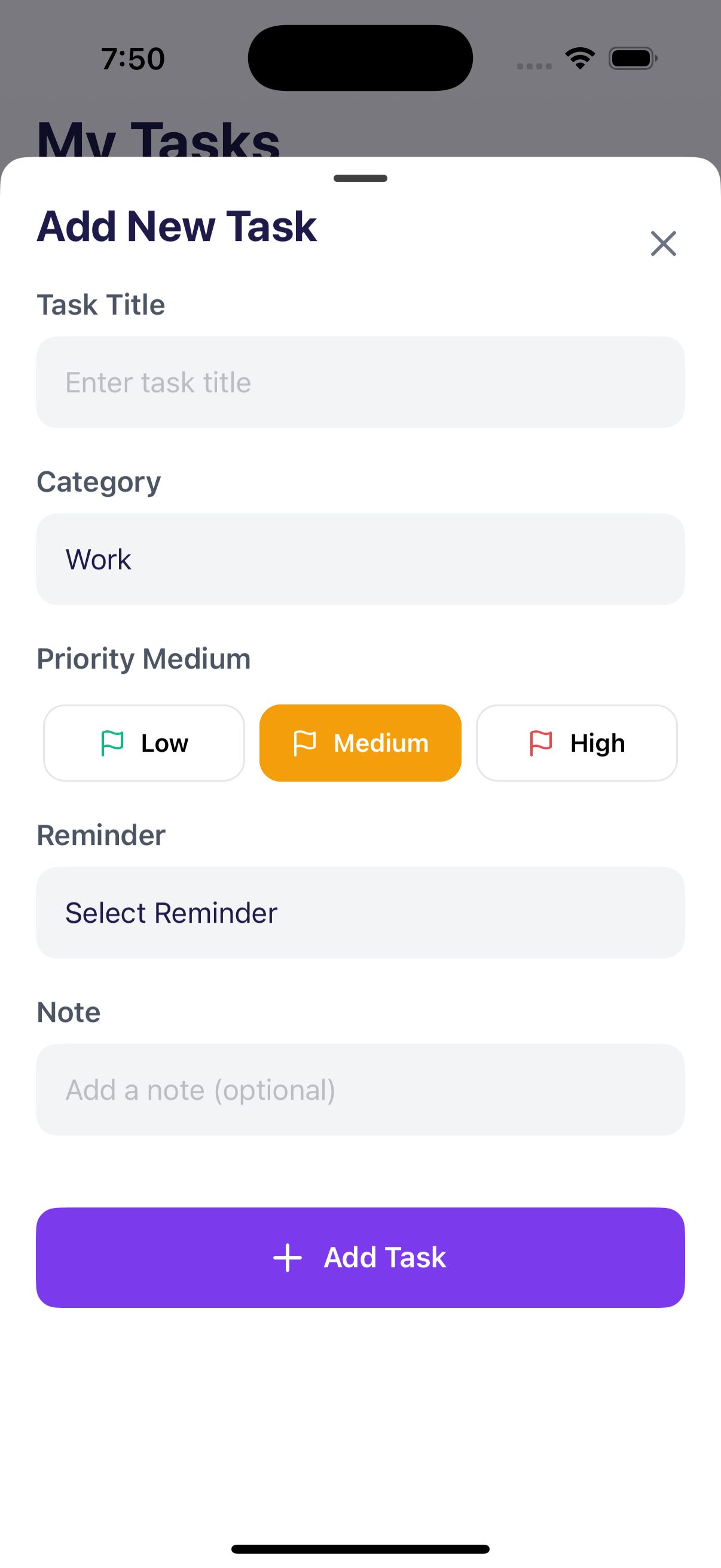Click the red High priority flag icon
The width and height of the screenshot is (721, 1568).
[x=540, y=743]
